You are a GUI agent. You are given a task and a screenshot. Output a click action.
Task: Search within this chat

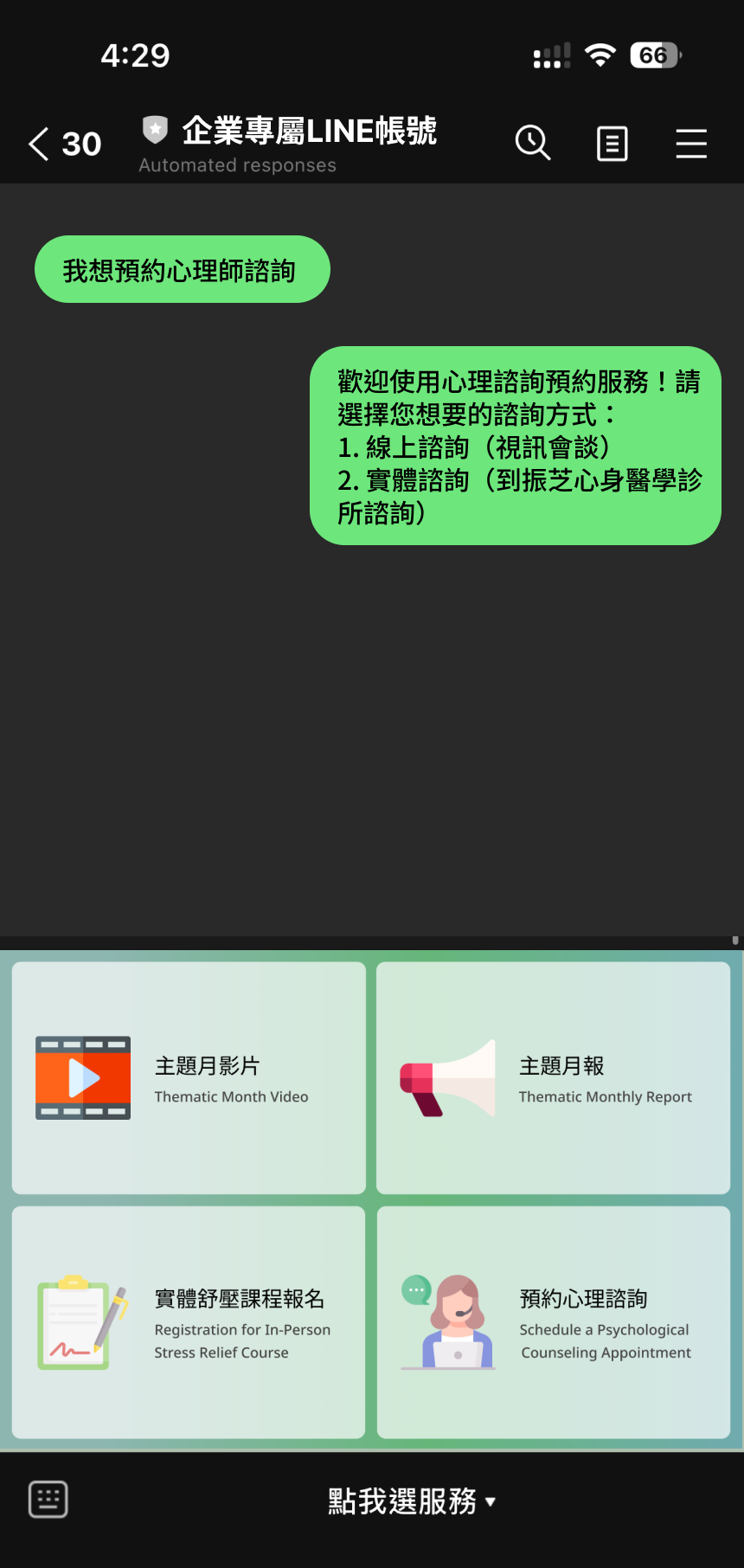533,143
